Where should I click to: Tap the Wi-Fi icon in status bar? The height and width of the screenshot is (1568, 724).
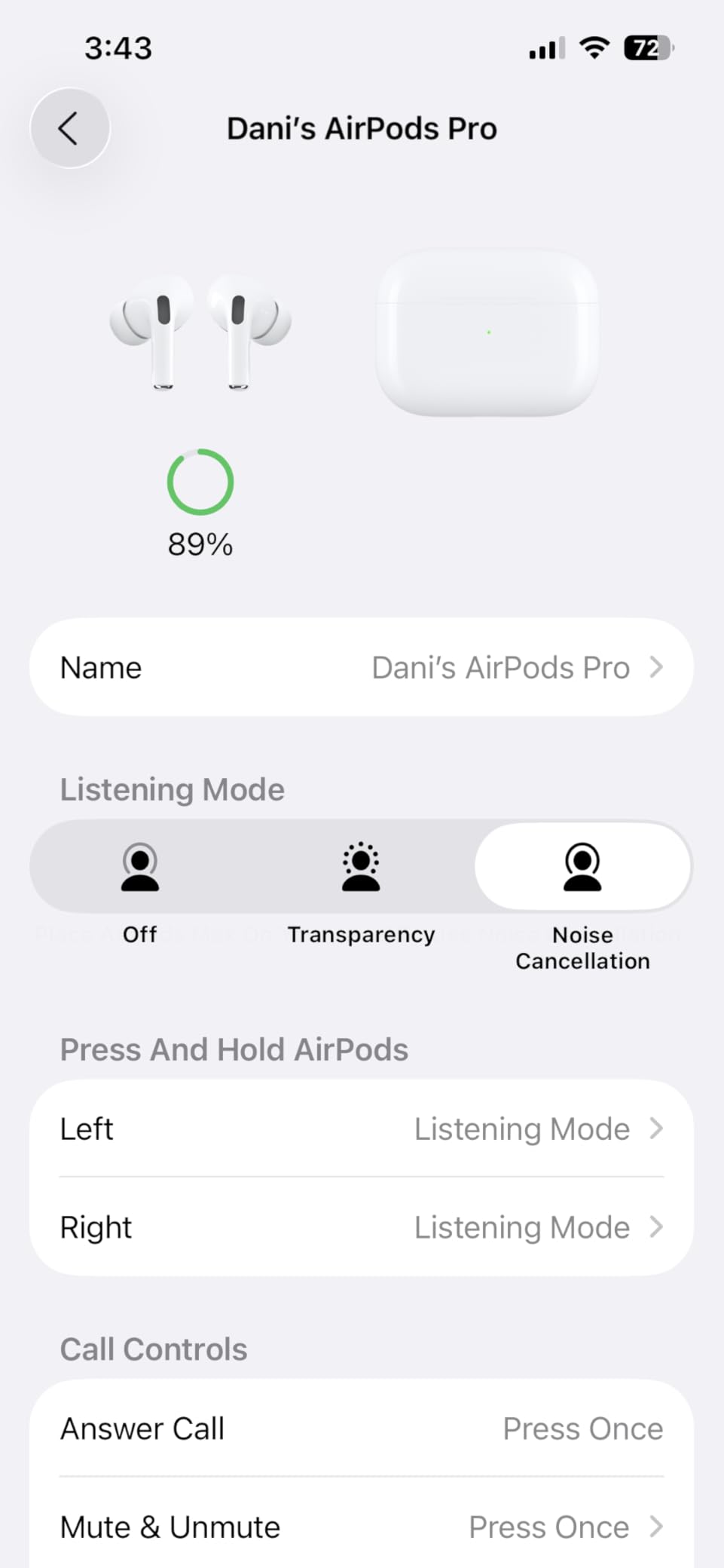tap(594, 47)
